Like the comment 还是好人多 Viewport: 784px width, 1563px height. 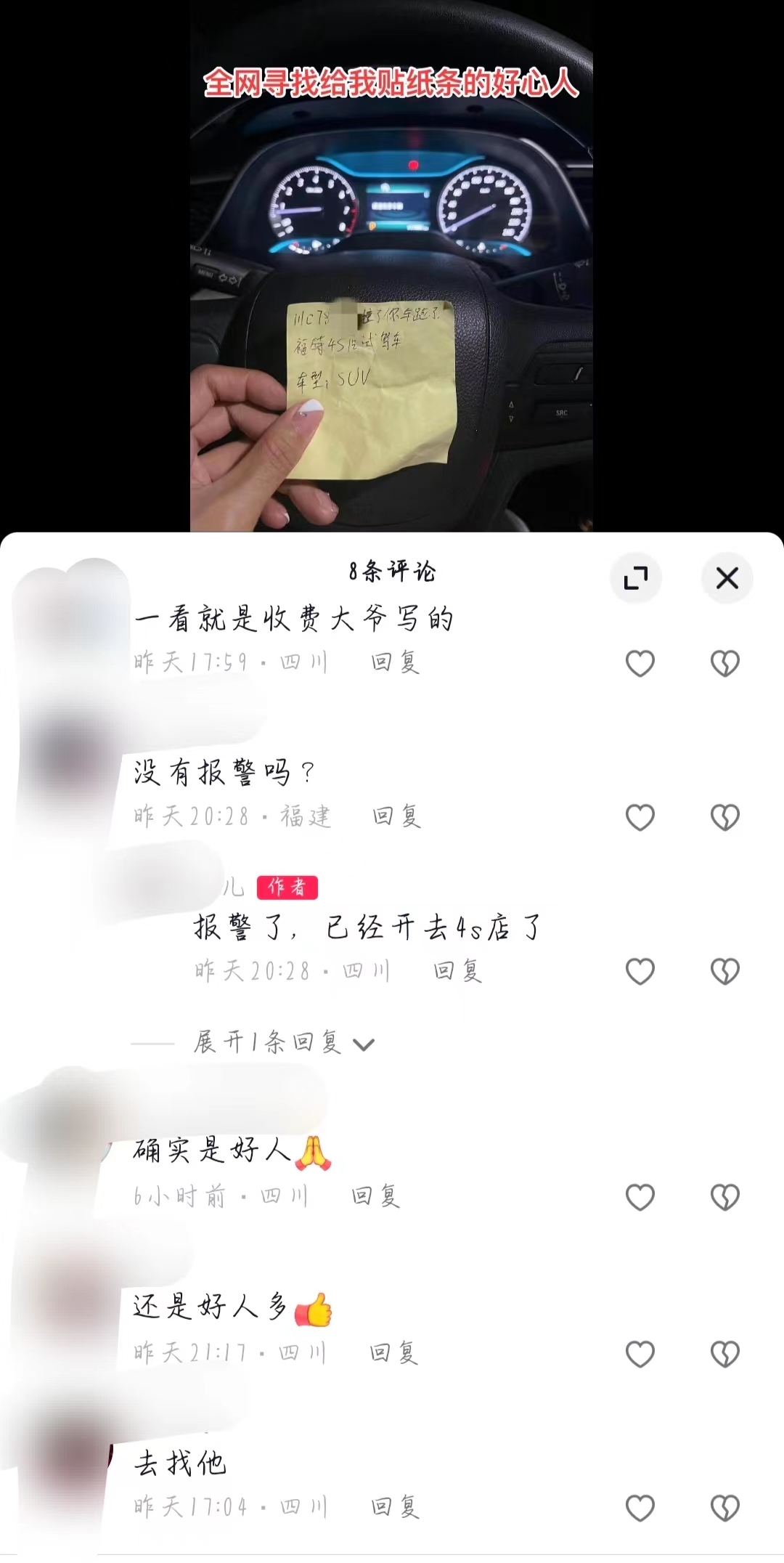click(x=640, y=1354)
